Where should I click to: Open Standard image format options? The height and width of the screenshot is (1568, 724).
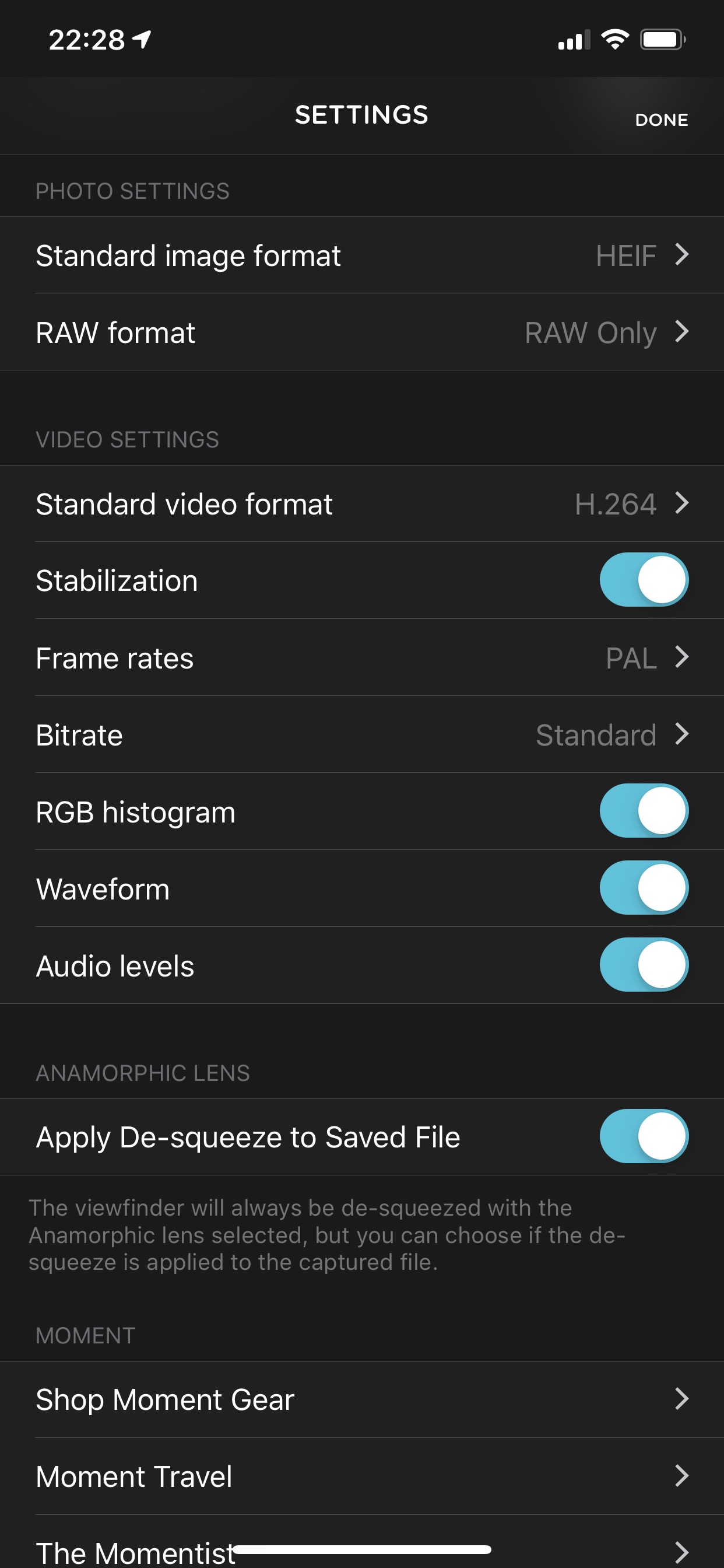pyautogui.click(x=362, y=255)
